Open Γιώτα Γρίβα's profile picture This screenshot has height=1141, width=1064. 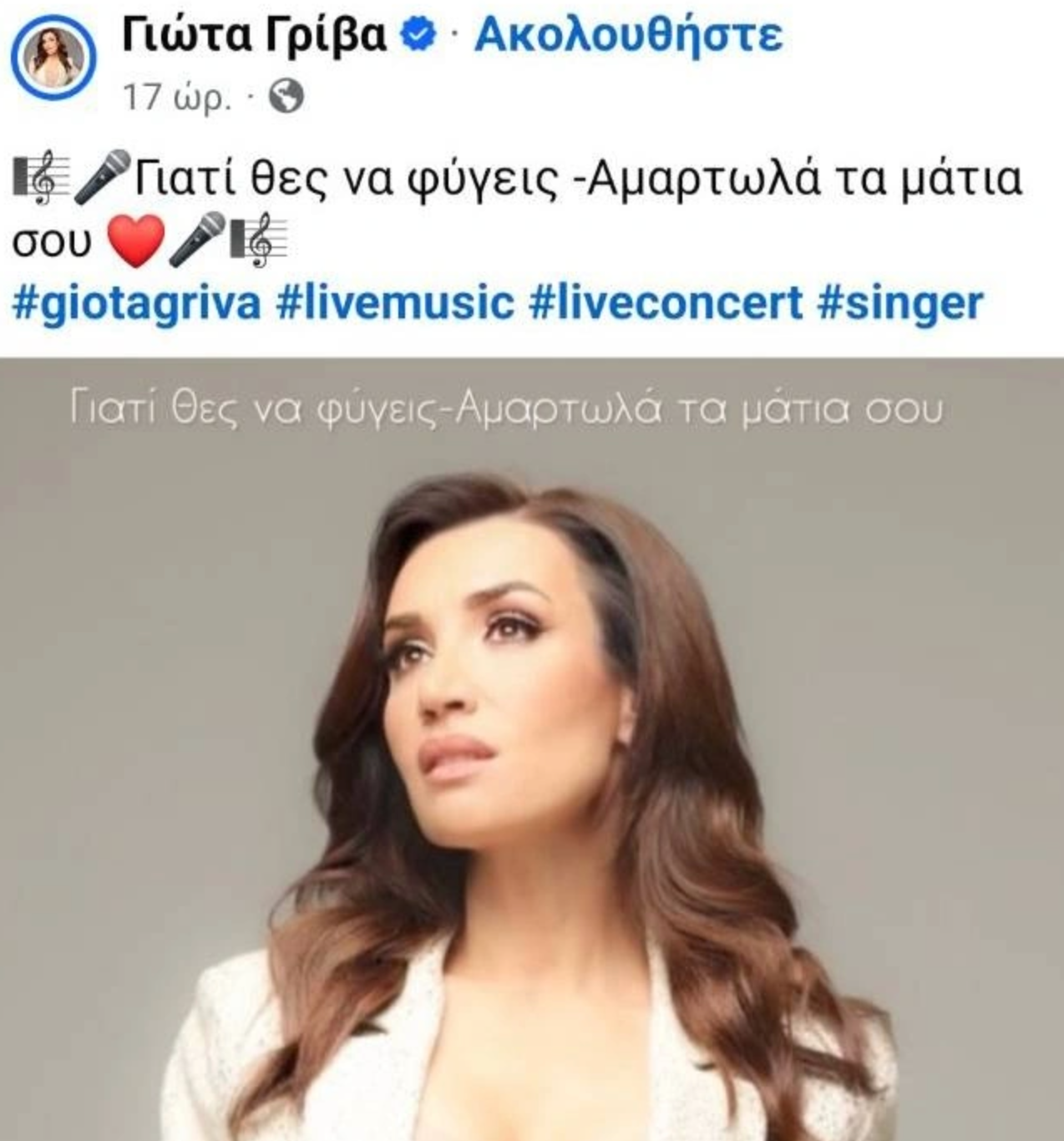[52, 58]
